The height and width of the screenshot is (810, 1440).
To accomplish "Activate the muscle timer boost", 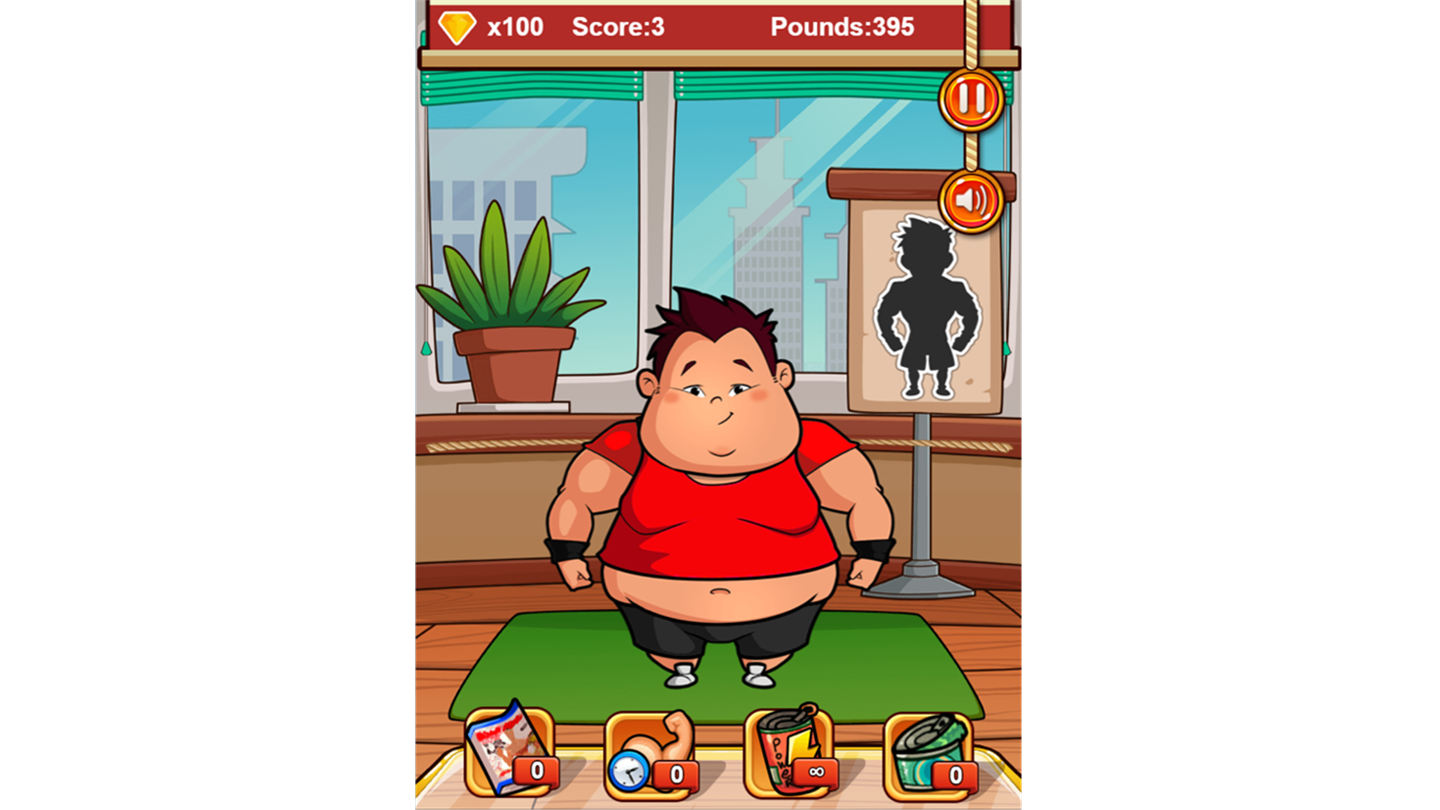I will 649,754.
